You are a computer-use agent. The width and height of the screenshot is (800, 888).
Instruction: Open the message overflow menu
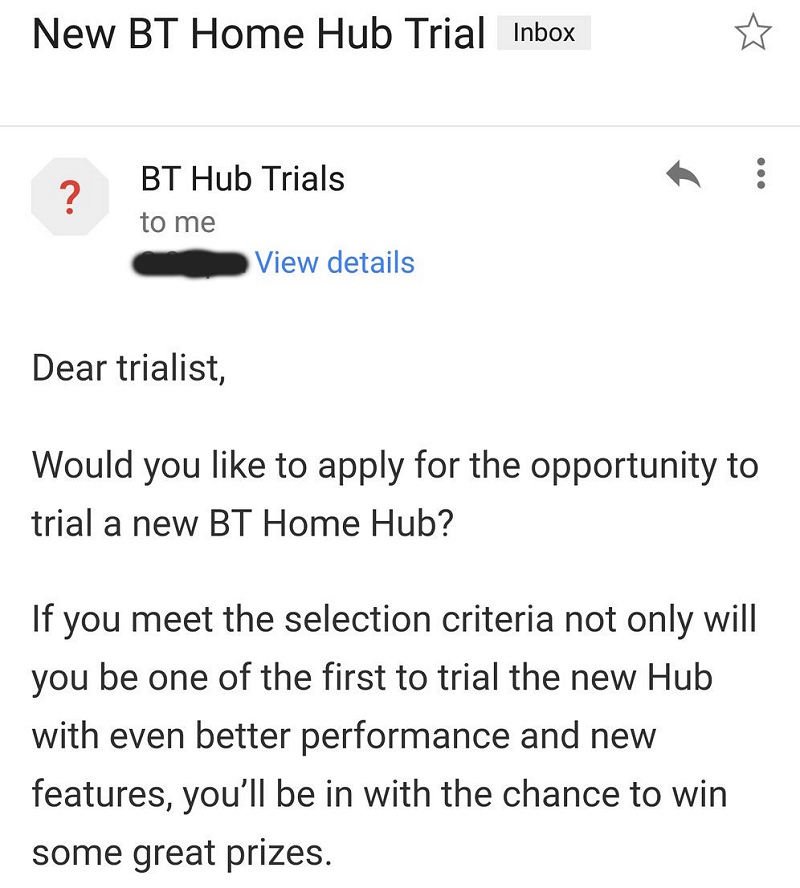click(x=761, y=175)
